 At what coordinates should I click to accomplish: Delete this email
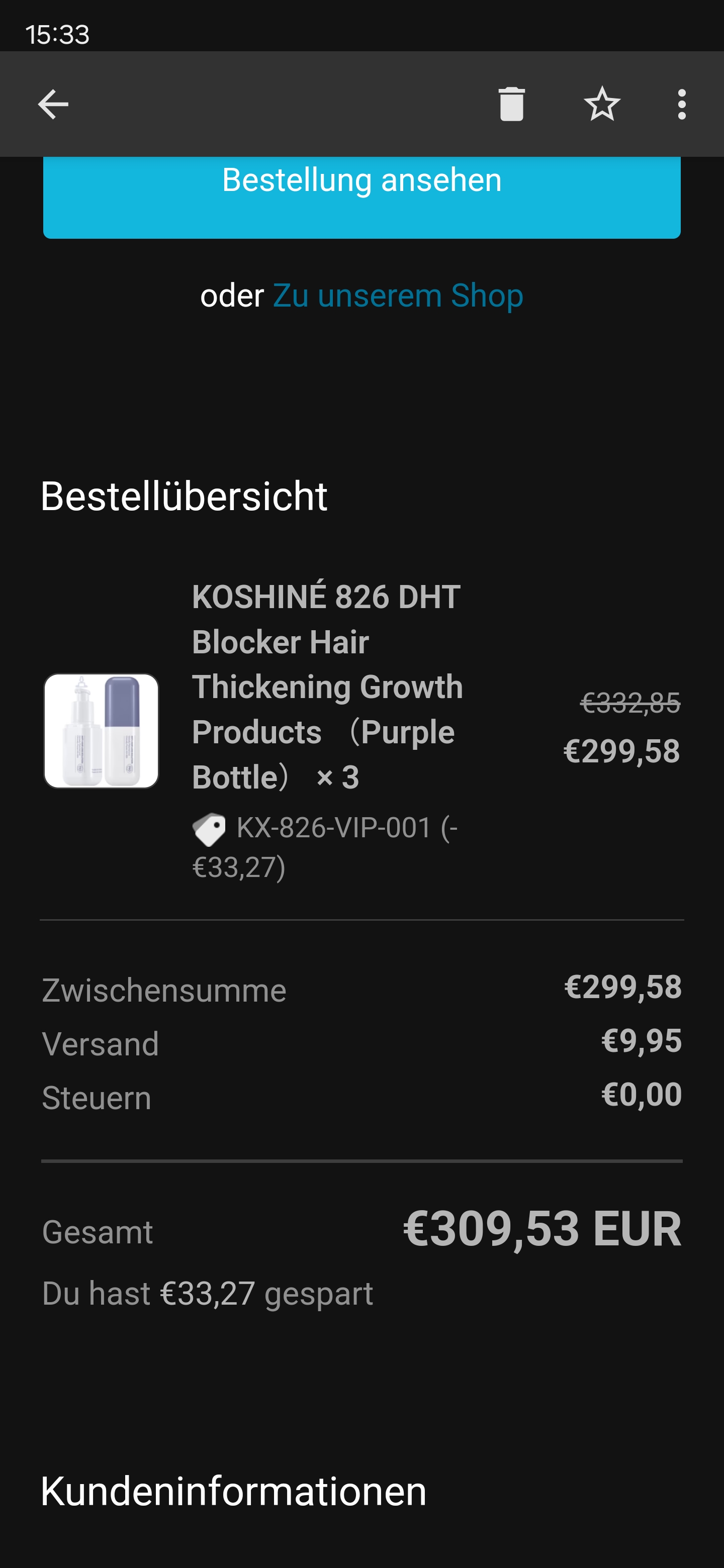point(511,104)
